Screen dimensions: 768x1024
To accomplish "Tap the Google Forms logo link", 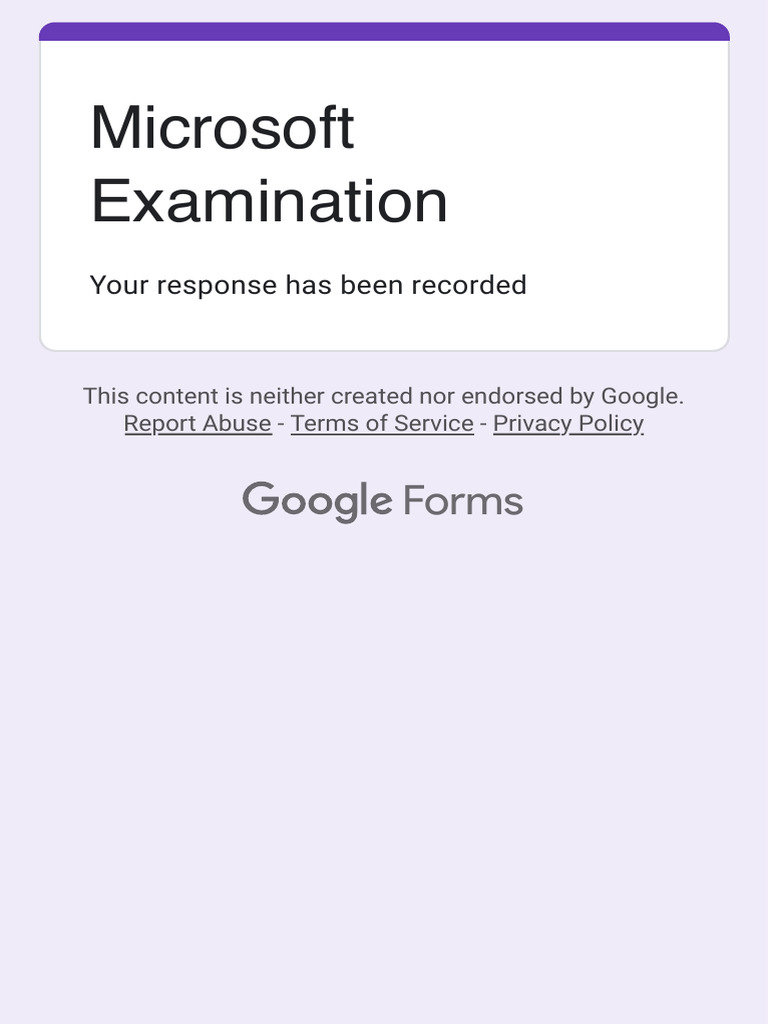I will pos(383,502).
